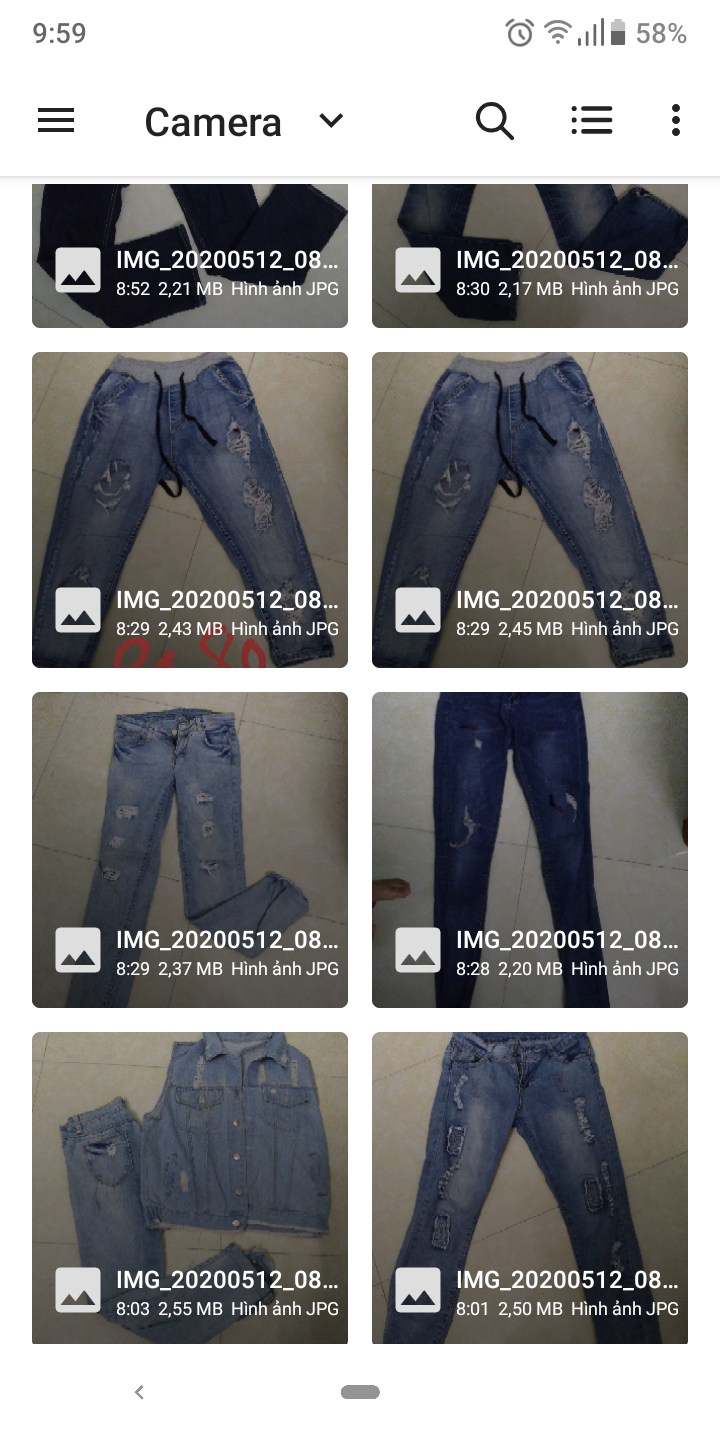The image size is (720, 1440).
Task: Search files in Camera folder
Action: [x=494, y=121]
